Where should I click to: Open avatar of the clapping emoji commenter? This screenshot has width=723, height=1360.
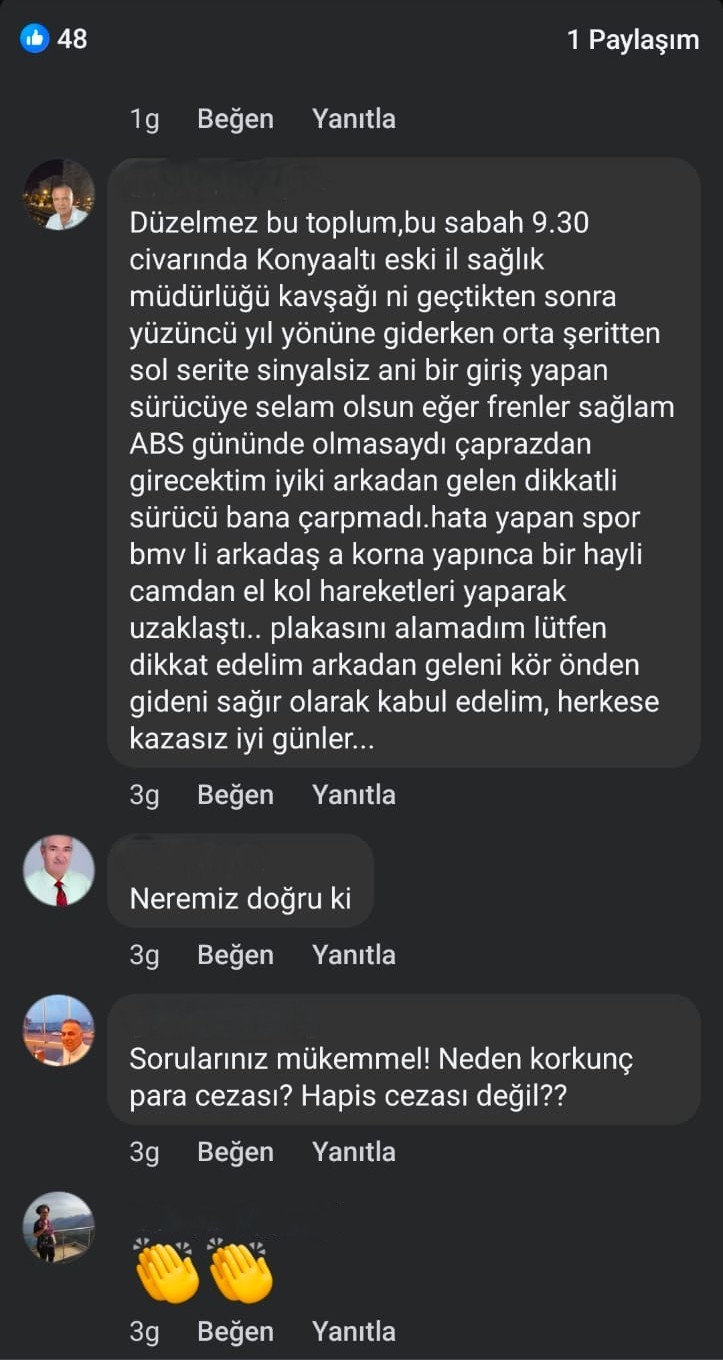pyautogui.click(x=59, y=1227)
